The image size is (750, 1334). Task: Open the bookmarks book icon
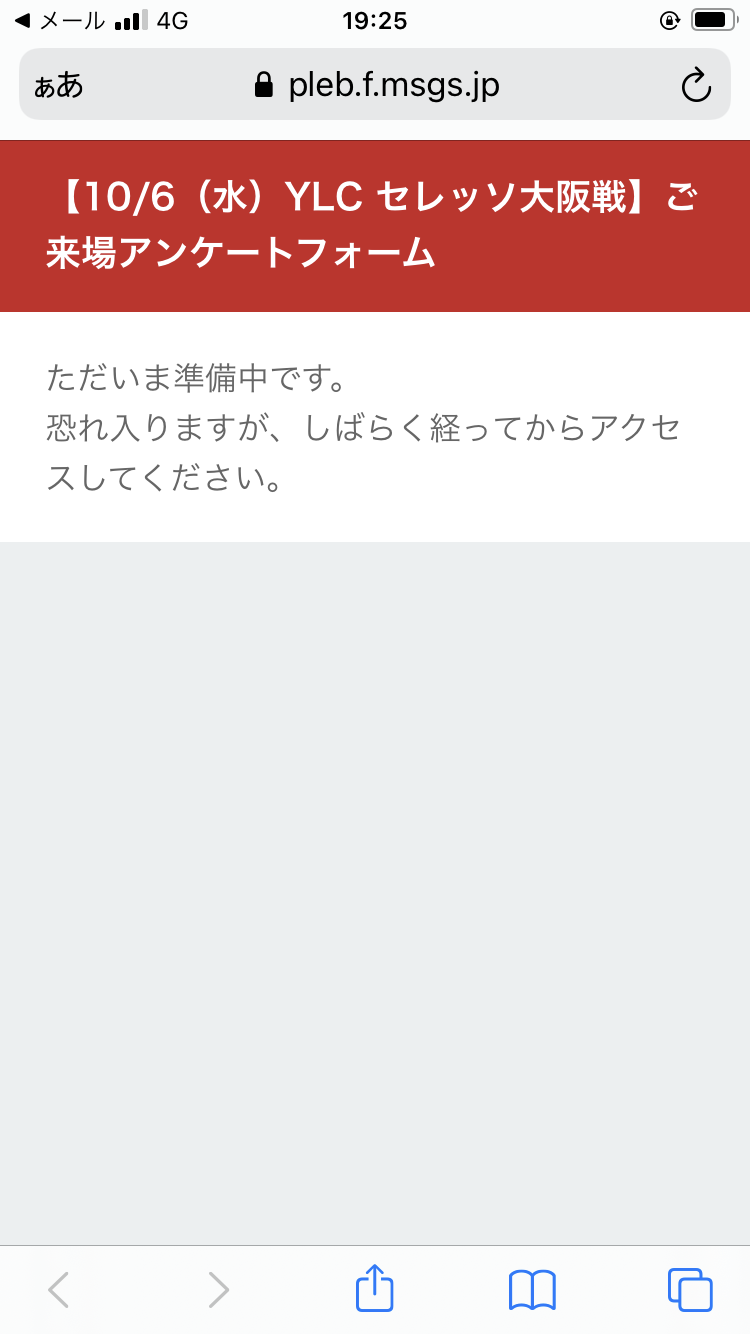tap(532, 1290)
